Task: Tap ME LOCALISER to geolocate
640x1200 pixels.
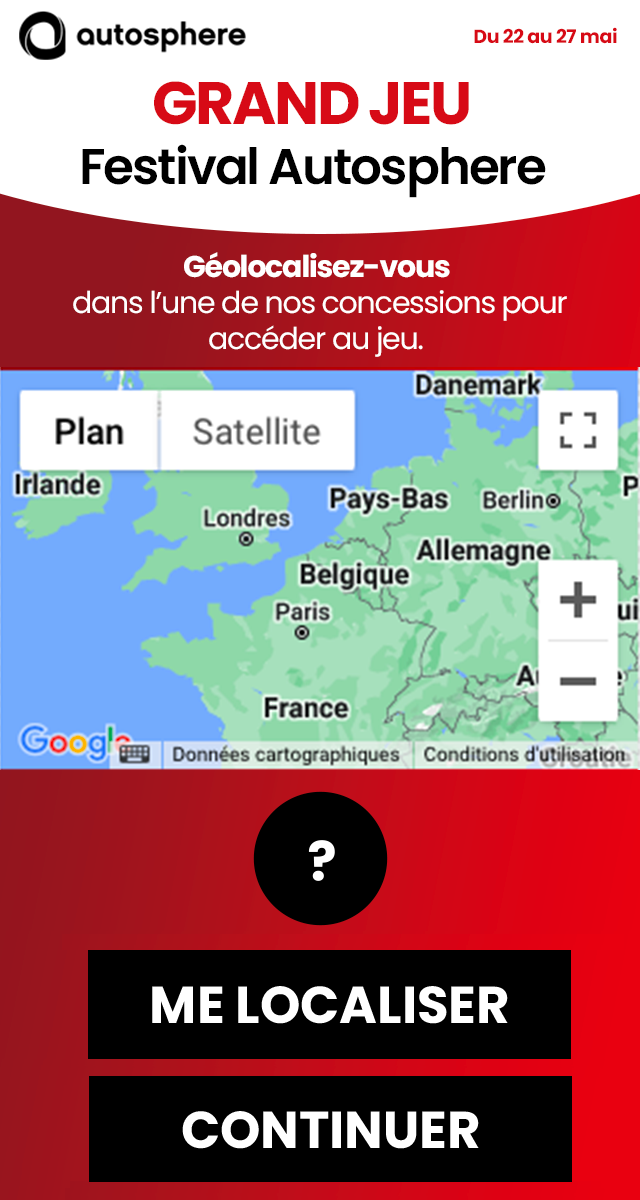Action: pyautogui.click(x=329, y=1004)
